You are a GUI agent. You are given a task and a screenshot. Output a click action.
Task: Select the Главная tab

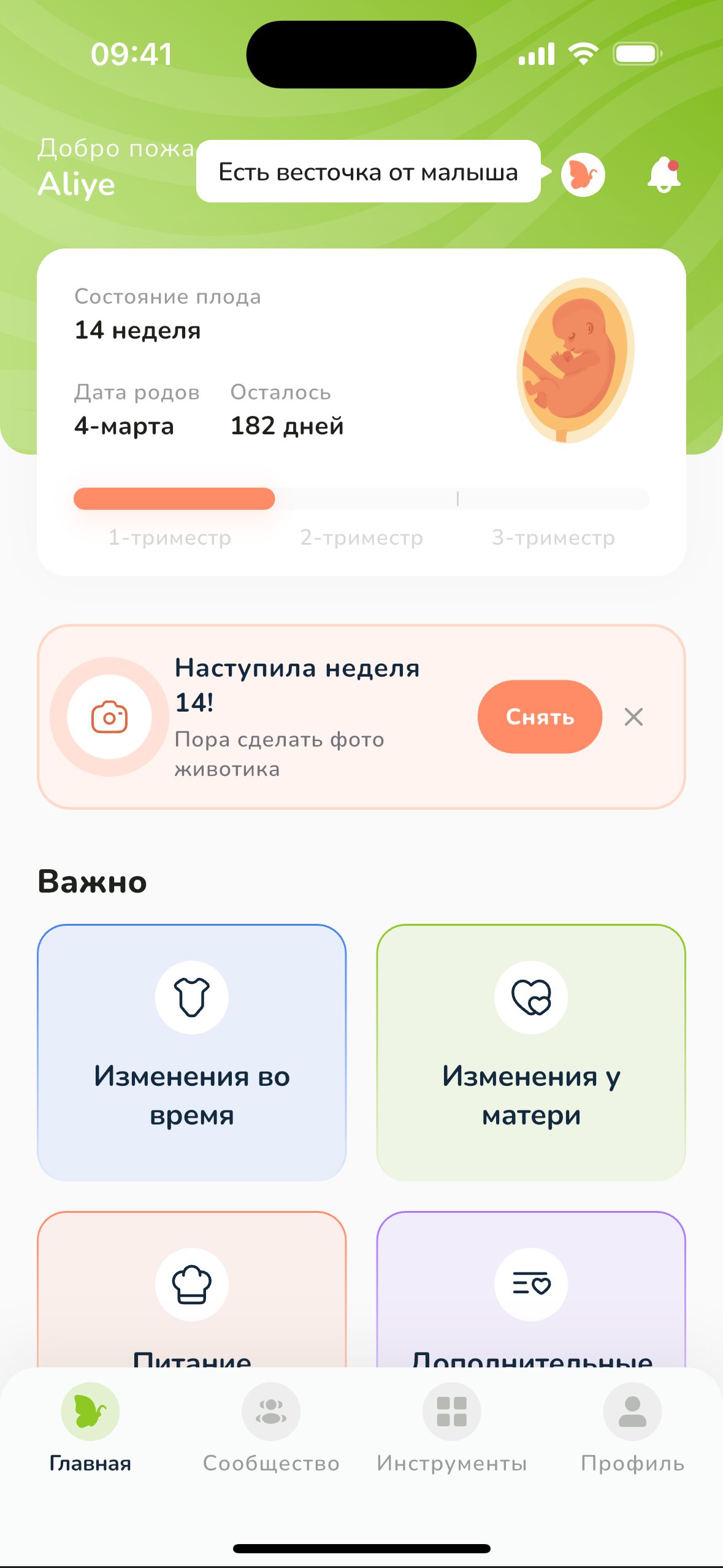(90, 1428)
